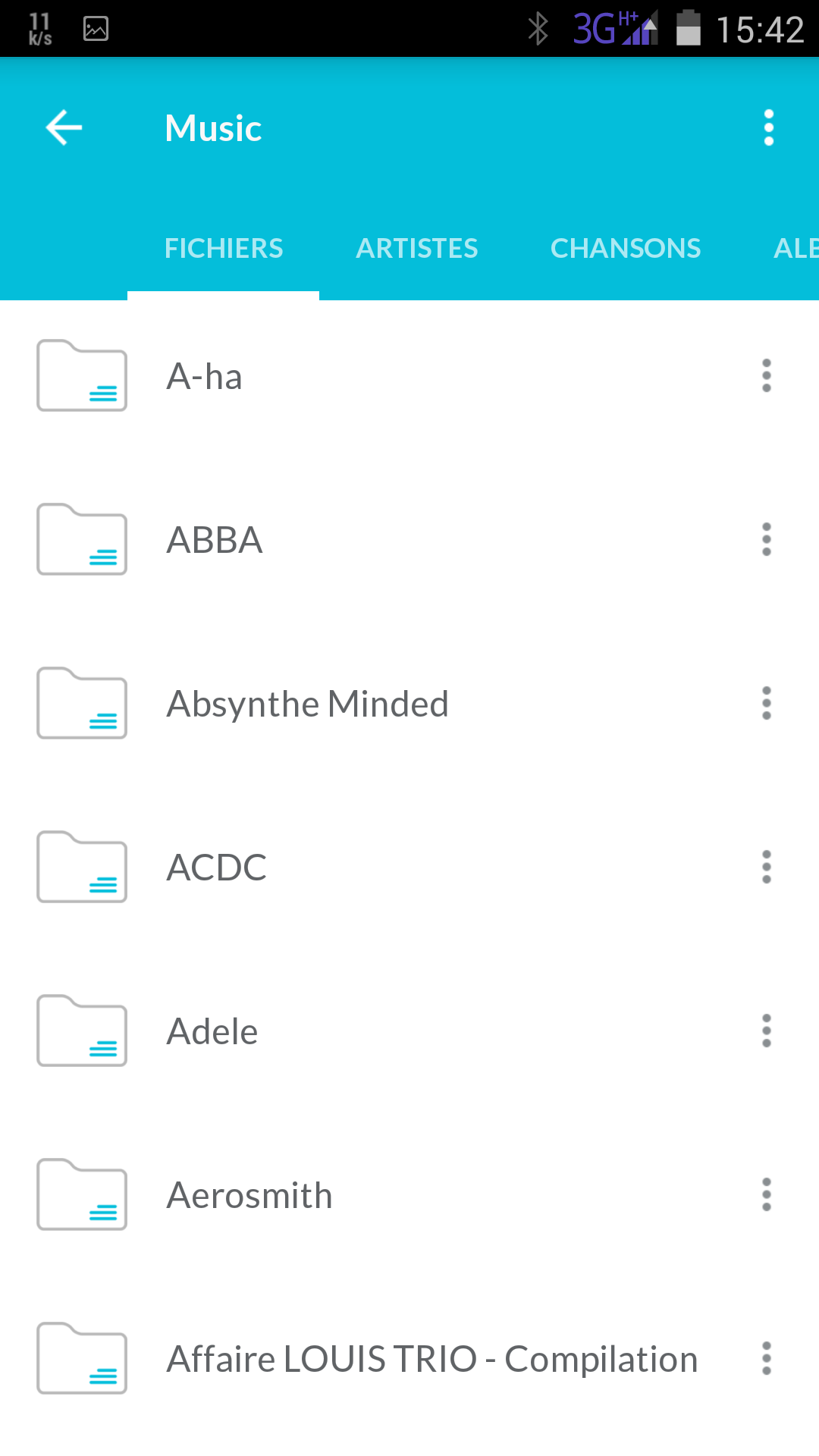819x1456 pixels.
Task: Go back using the arrow icon
Action: point(64,127)
